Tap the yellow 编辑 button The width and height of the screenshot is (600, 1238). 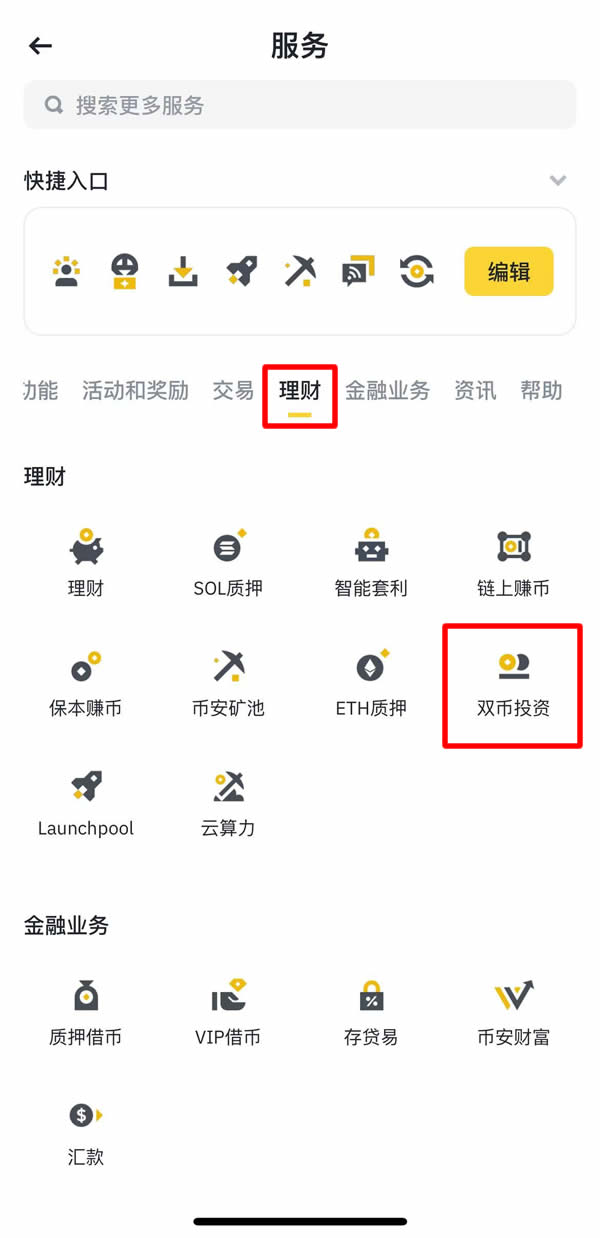pos(508,271)
